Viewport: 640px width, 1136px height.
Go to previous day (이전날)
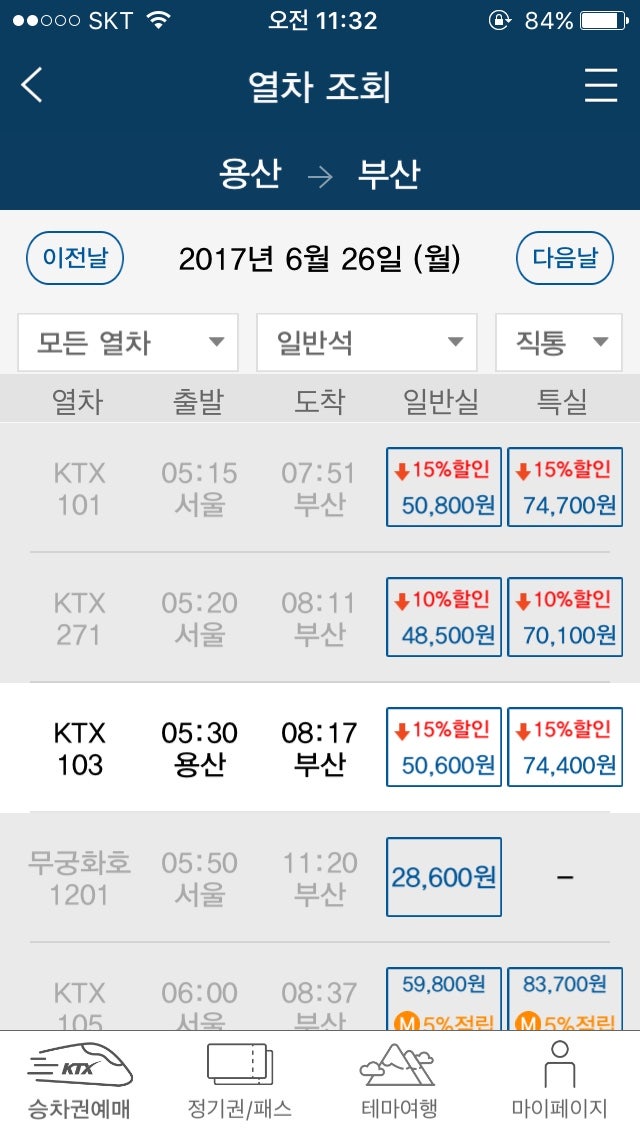tap(75, 258)
